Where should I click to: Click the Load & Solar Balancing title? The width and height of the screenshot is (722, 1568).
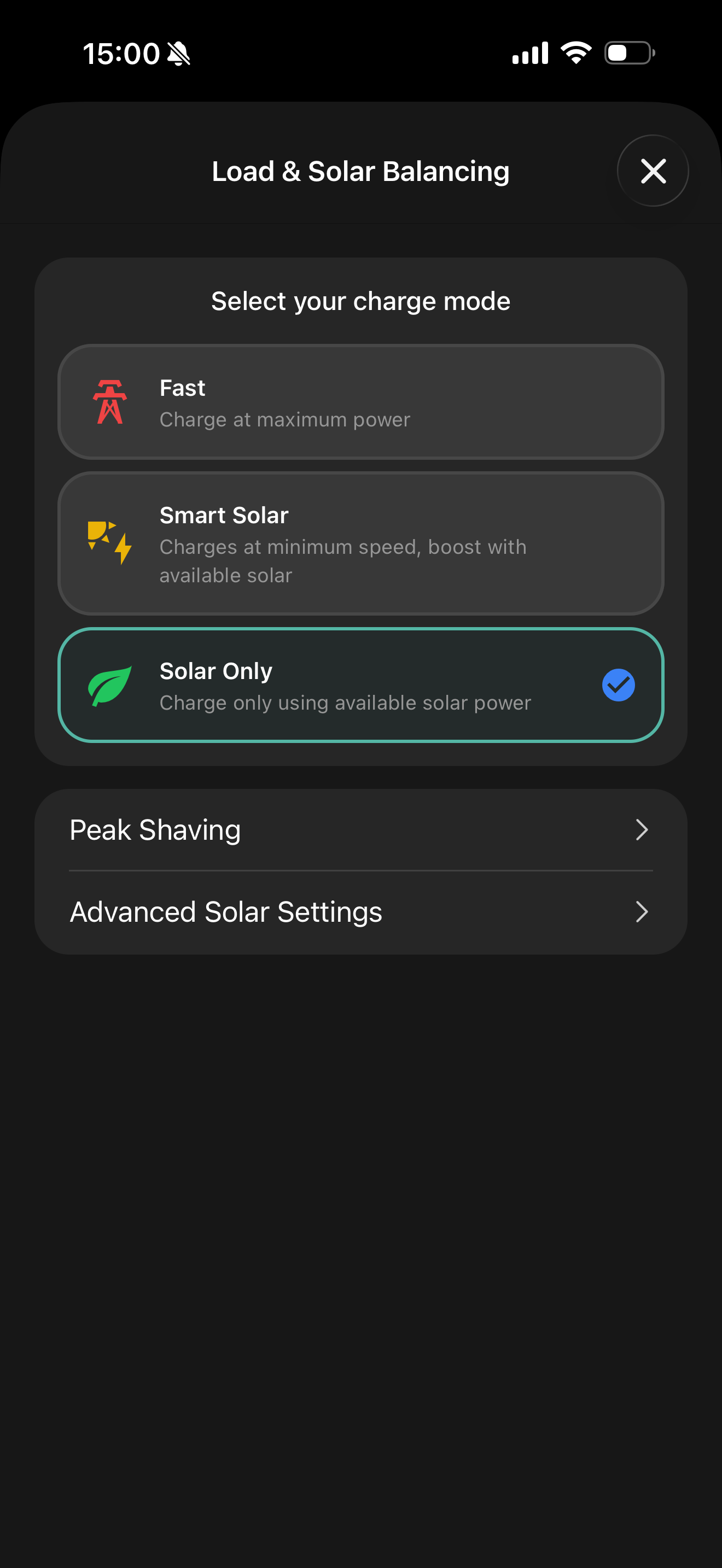[x=360, y=171]
